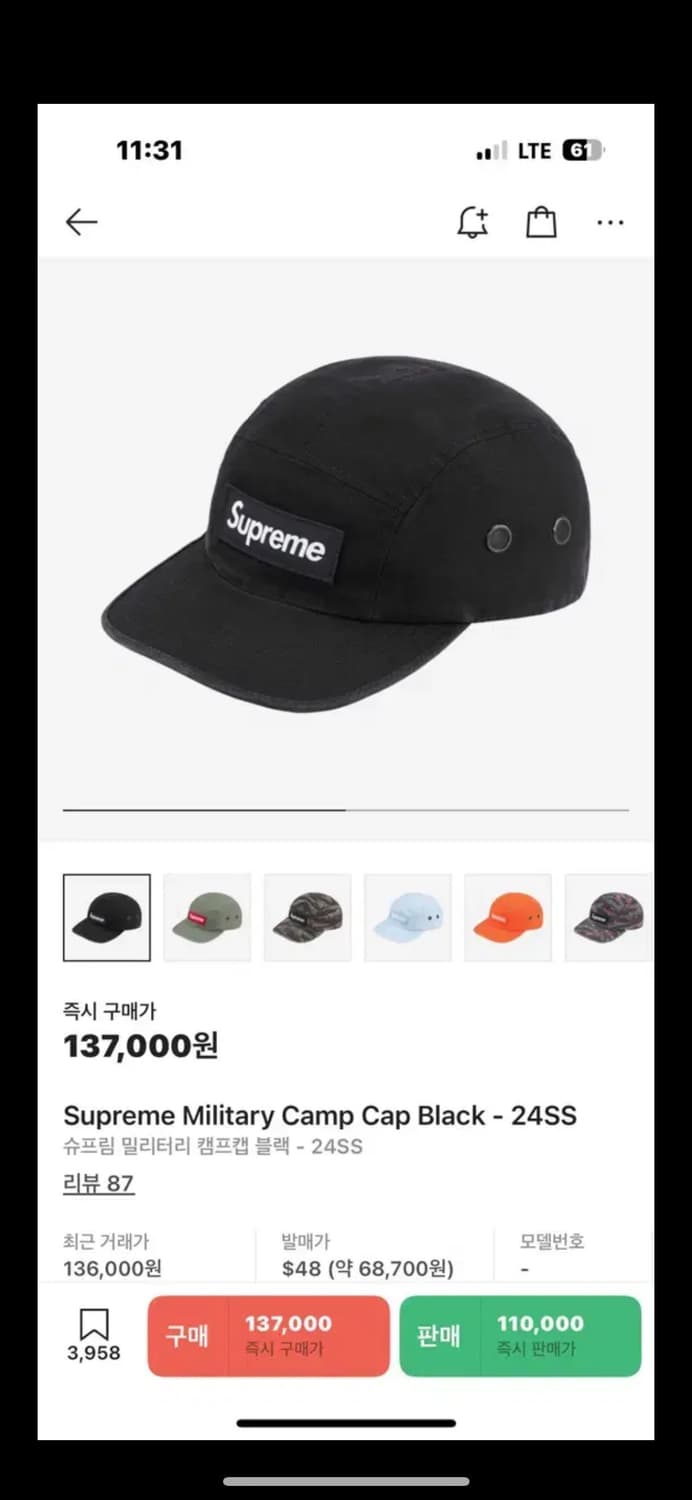Tap the green 판매 110,000 button
Screen dimensions: 692x1500
pyautogui.click(x=520, y=1336)
